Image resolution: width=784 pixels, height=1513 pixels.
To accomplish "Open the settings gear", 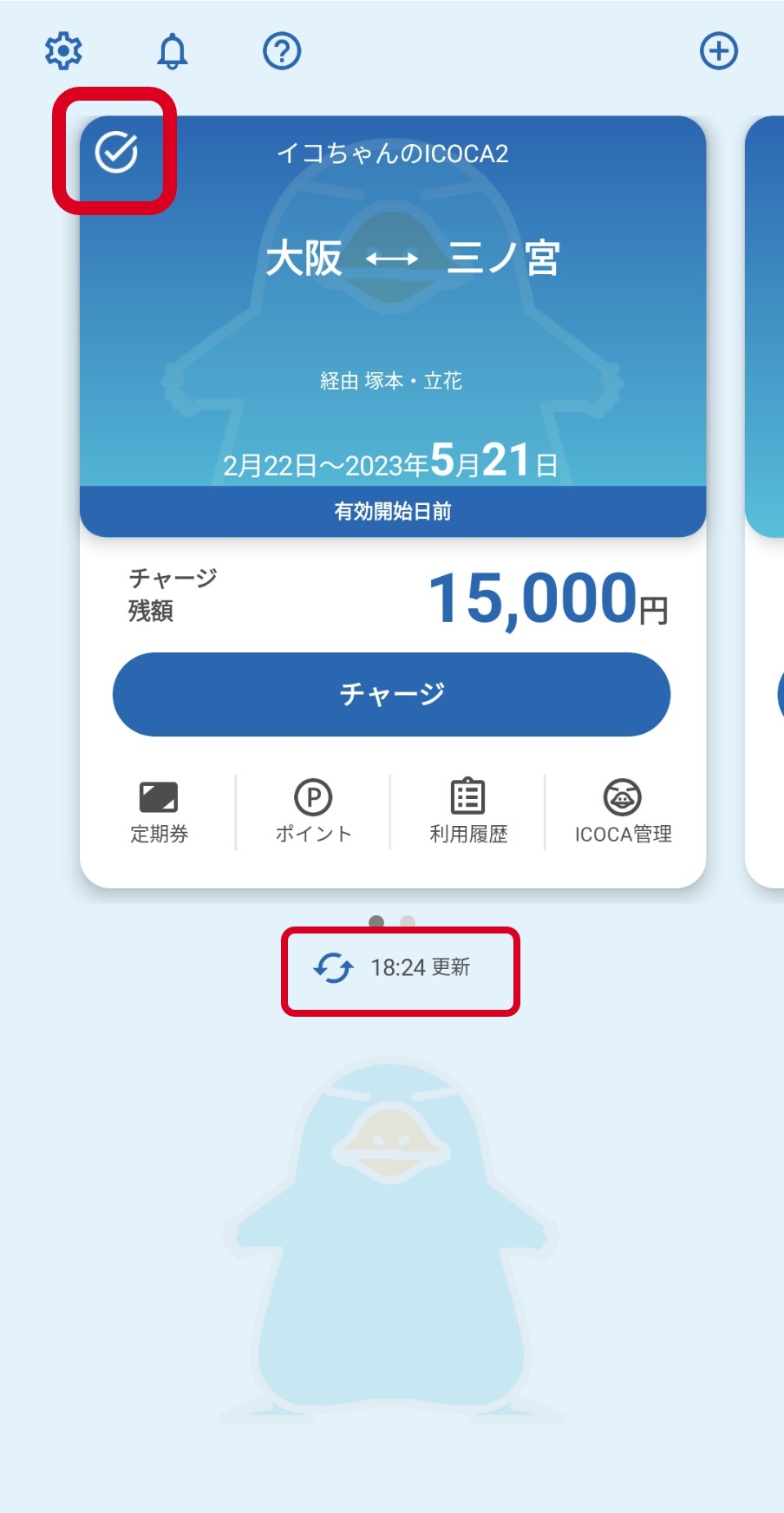I will [x=63, y=51].
